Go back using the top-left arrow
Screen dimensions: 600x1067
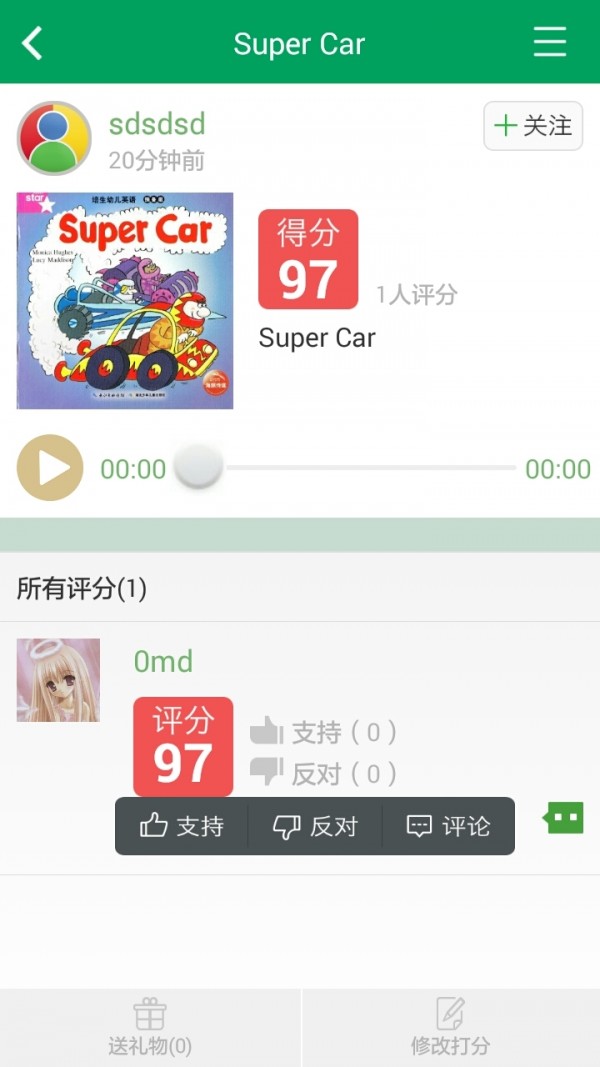[x=33, y=43]
